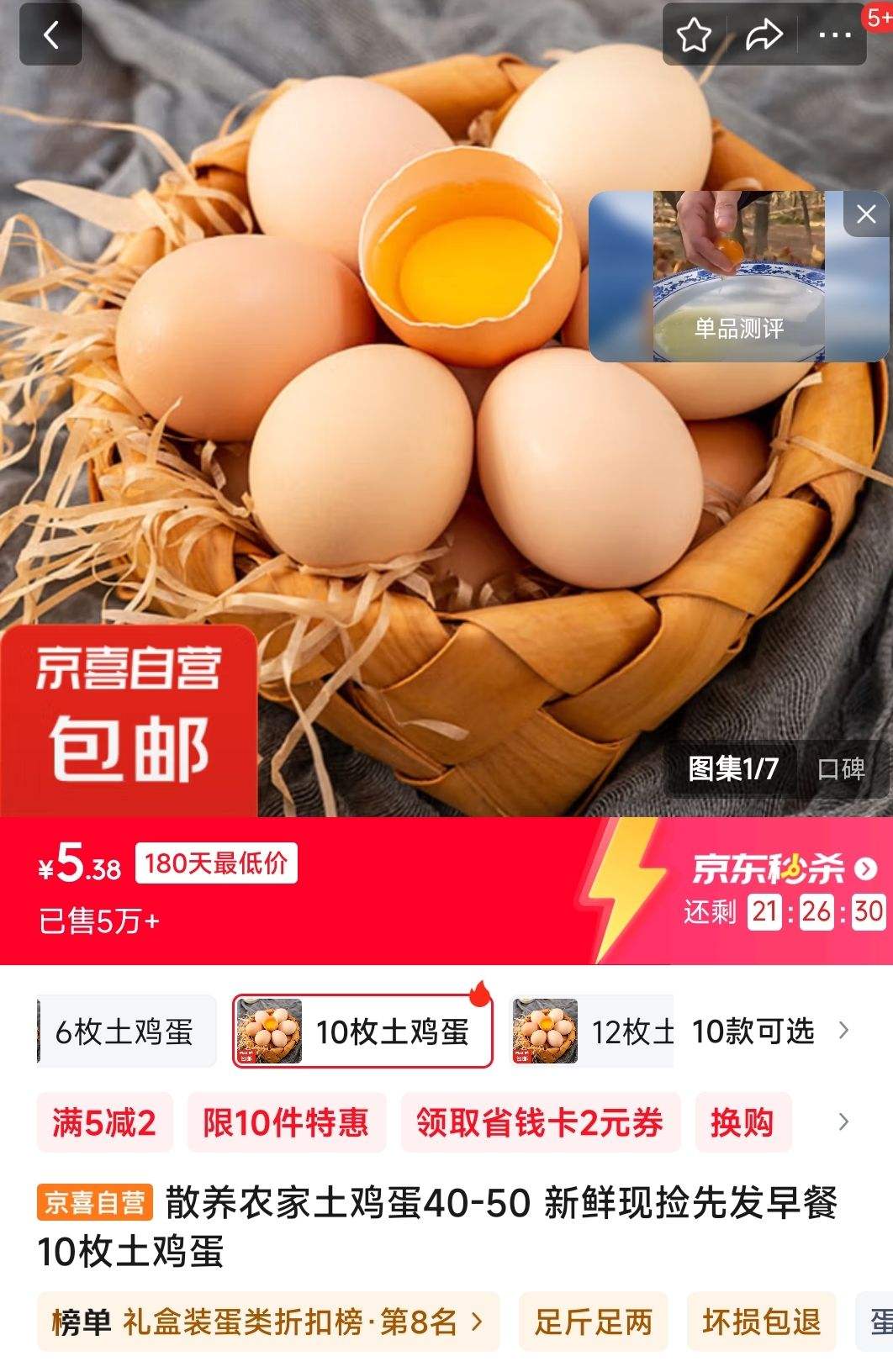Select the 10枚土鸡蛋 egg thumbnail image
This screenshot has height=1372, width=893.
(x=269, y=1031)
